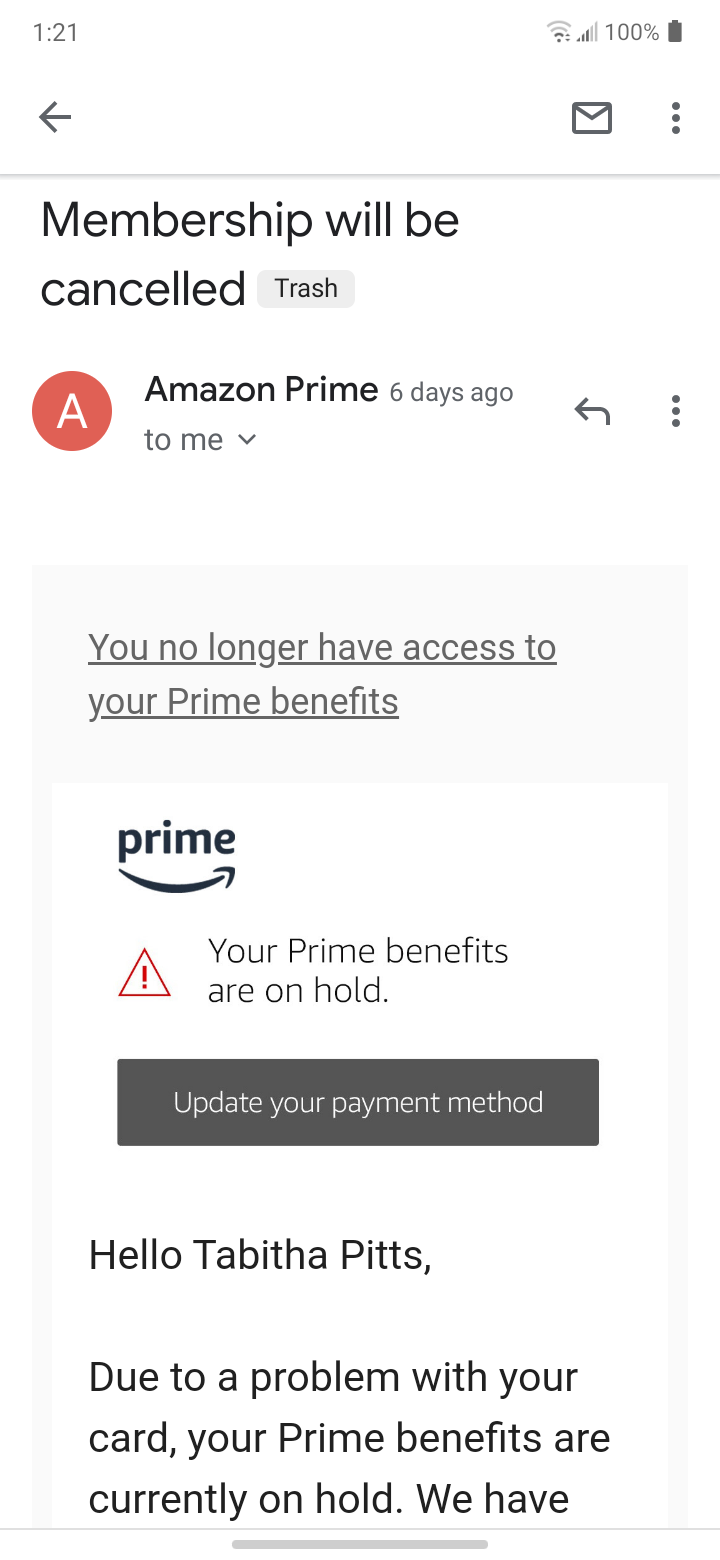Mark this email as unread

tap(591, 118)
